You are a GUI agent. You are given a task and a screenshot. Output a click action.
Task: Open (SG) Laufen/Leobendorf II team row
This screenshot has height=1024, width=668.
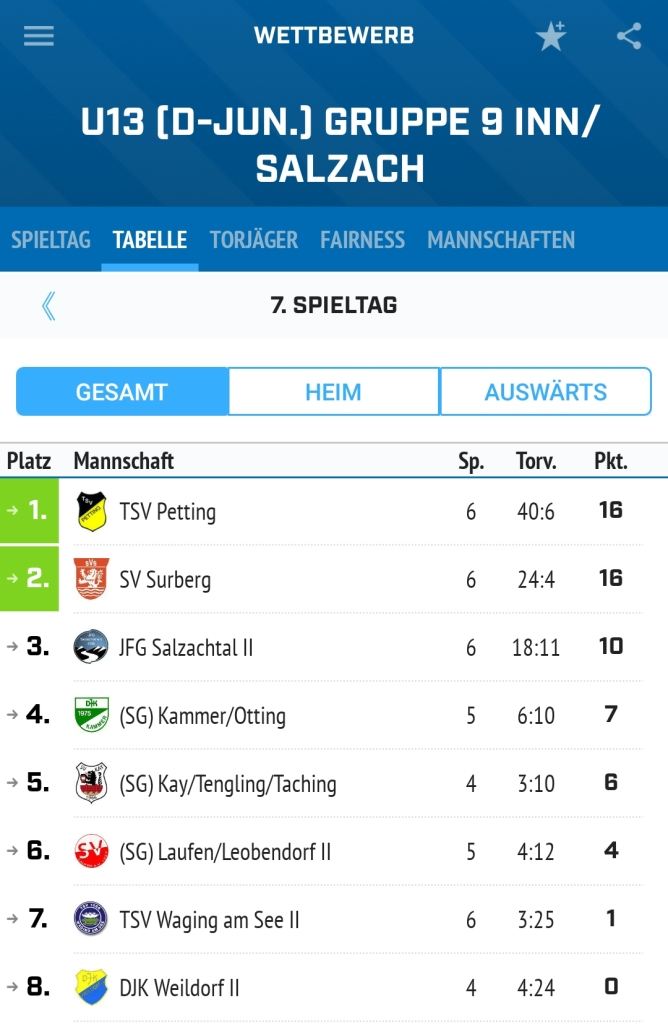point(225,852)
